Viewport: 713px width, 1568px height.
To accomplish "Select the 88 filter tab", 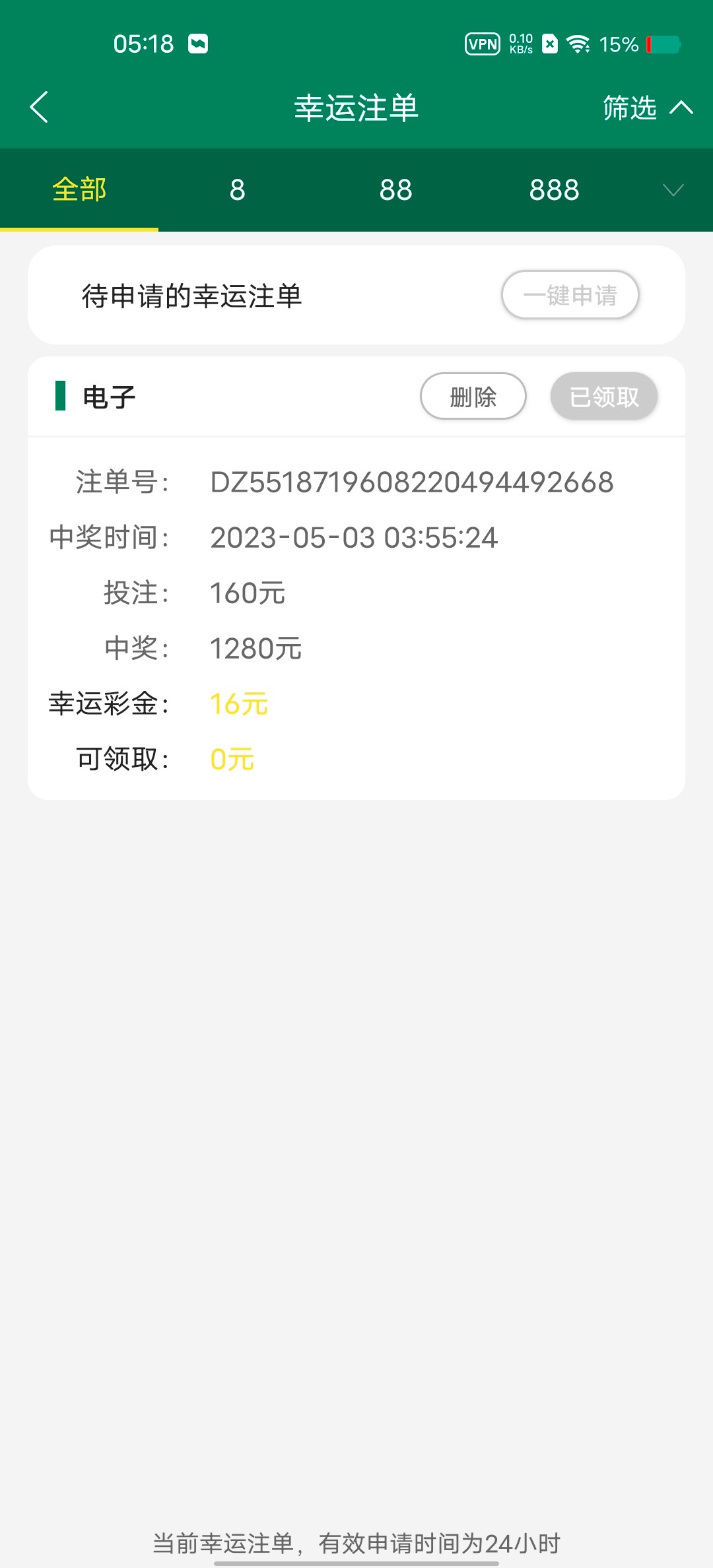I will (396, 190).
